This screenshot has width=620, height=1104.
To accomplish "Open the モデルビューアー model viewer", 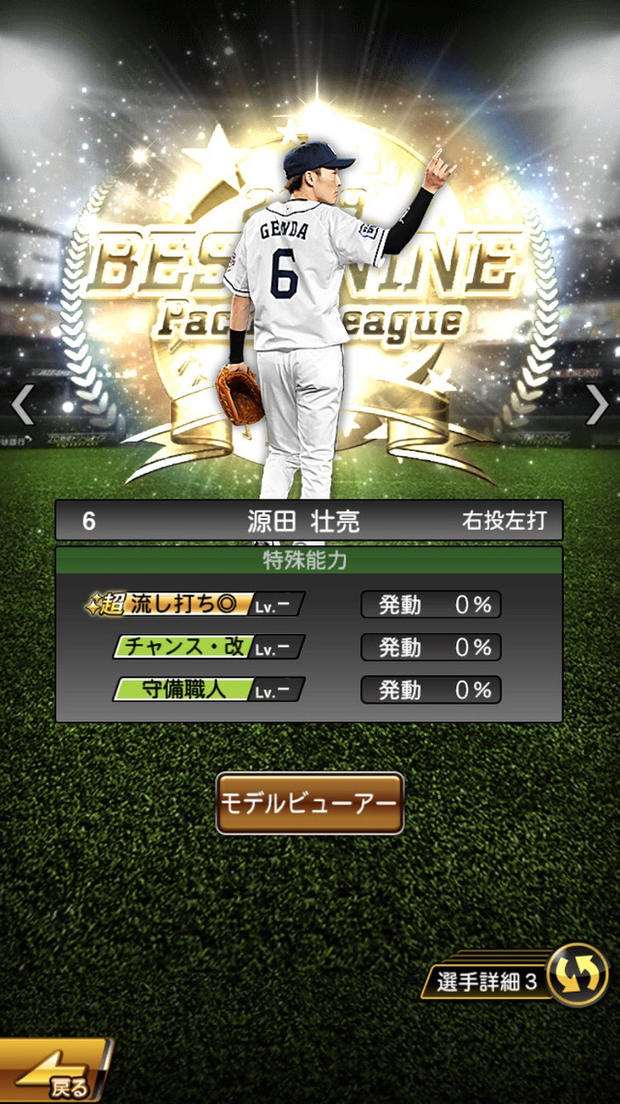I will pyautogui.click(x=309, y=803).
